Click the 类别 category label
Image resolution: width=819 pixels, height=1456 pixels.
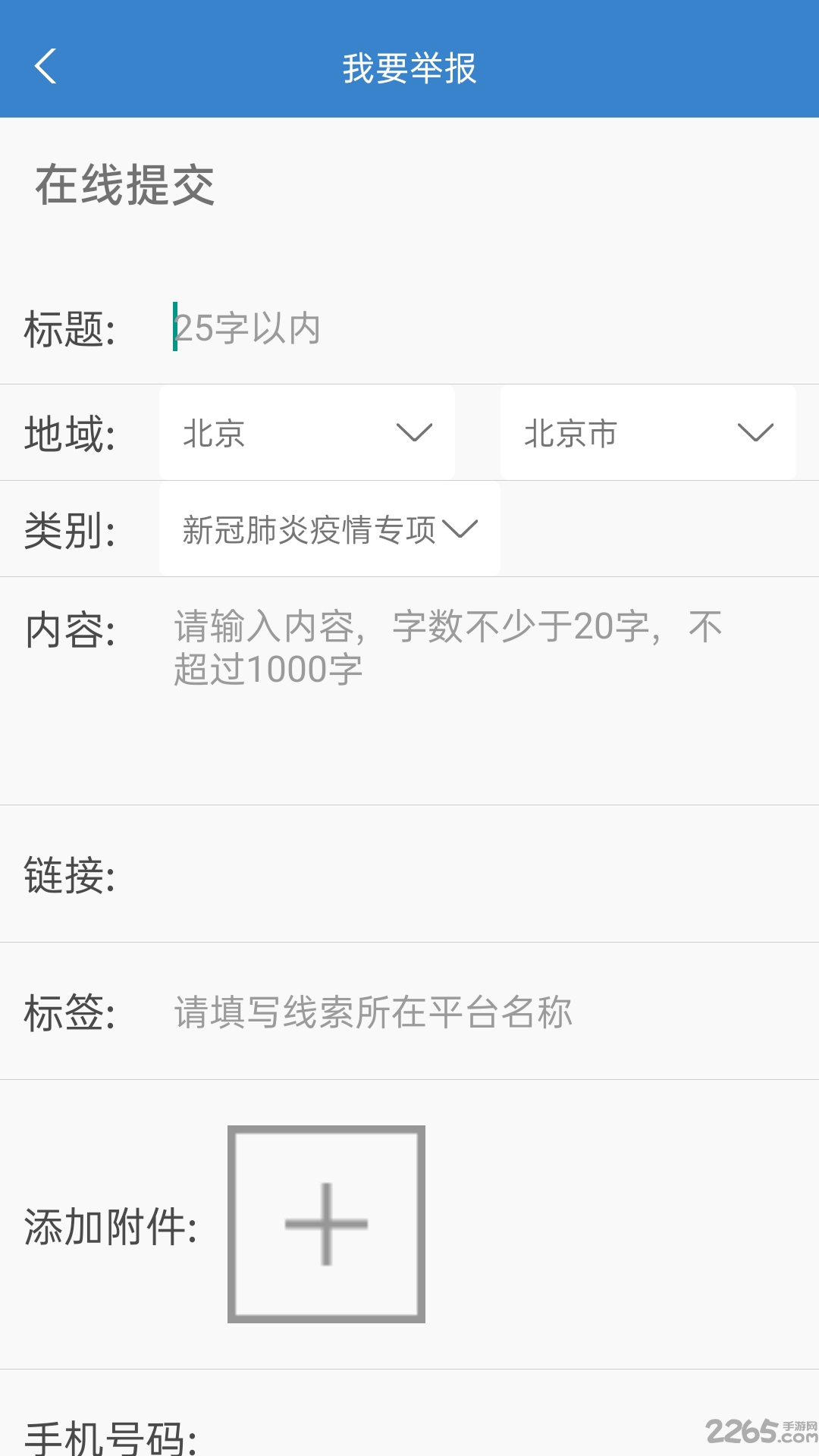click(72, 531)
